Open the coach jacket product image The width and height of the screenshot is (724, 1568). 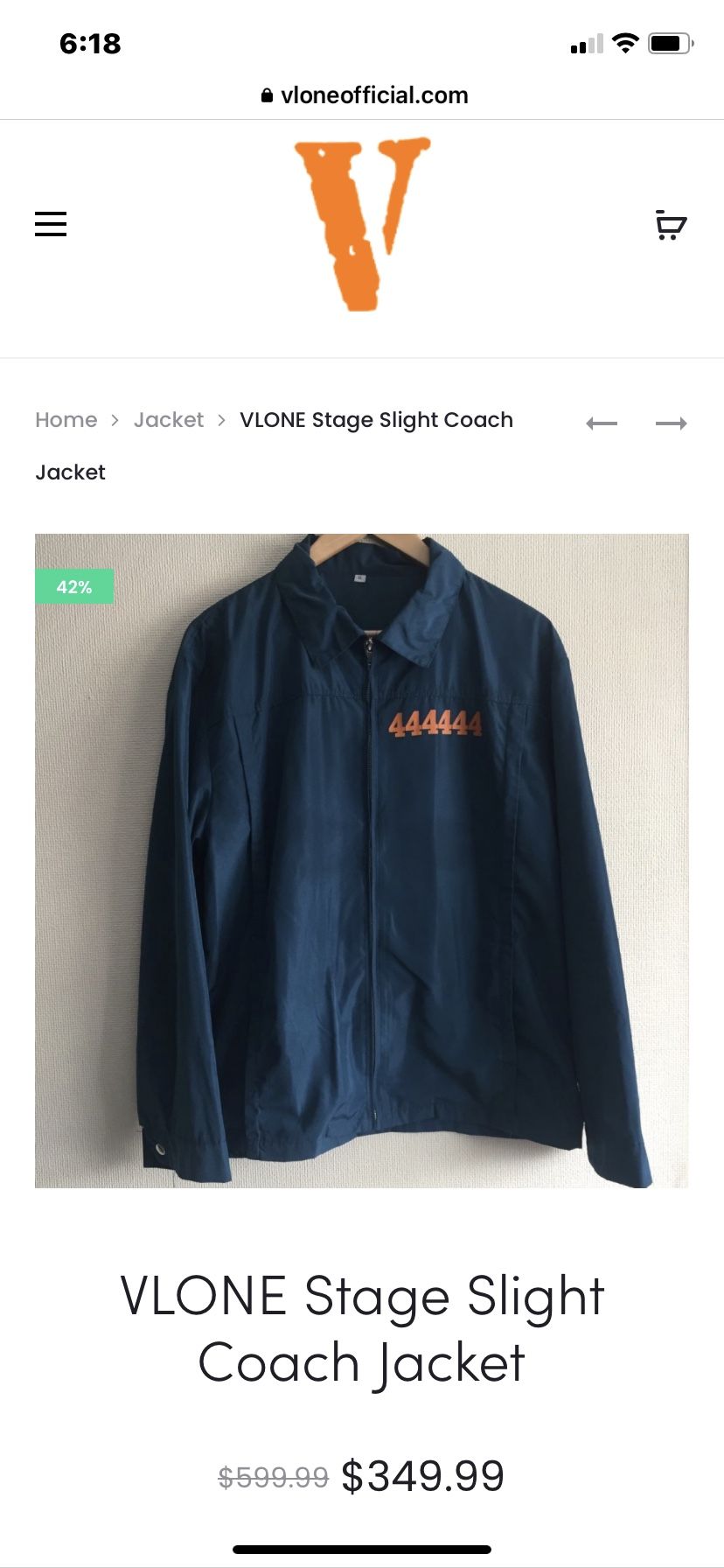362,861
